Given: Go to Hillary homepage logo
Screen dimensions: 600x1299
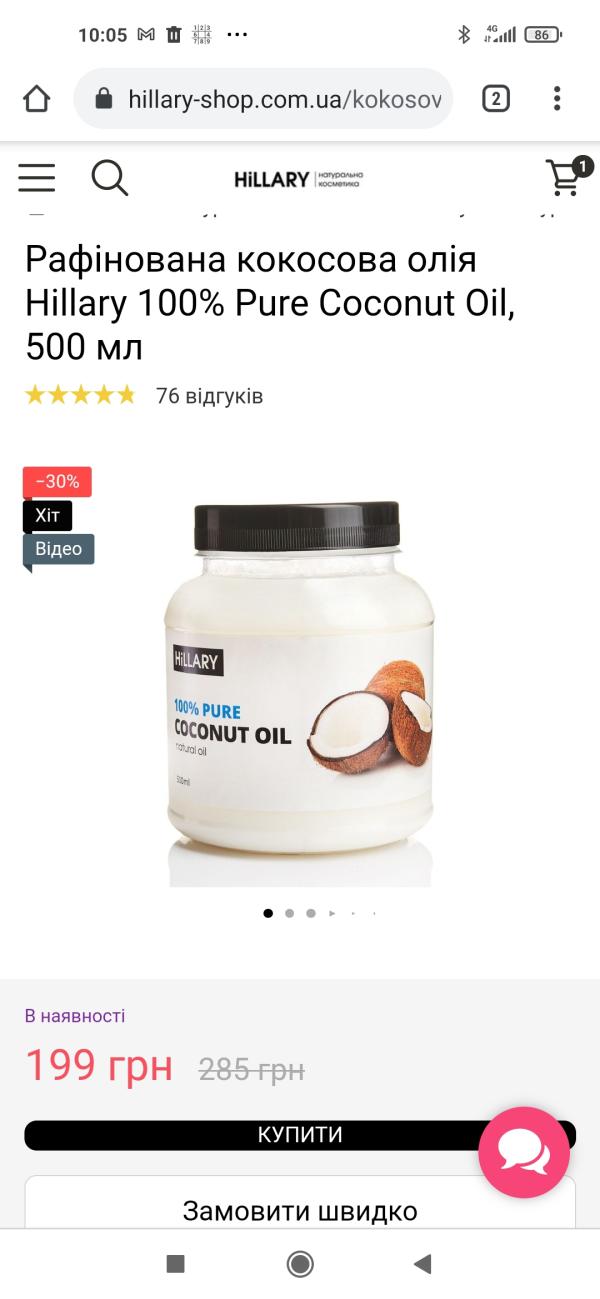Looking at the screenshot, I should coord(299,179).
